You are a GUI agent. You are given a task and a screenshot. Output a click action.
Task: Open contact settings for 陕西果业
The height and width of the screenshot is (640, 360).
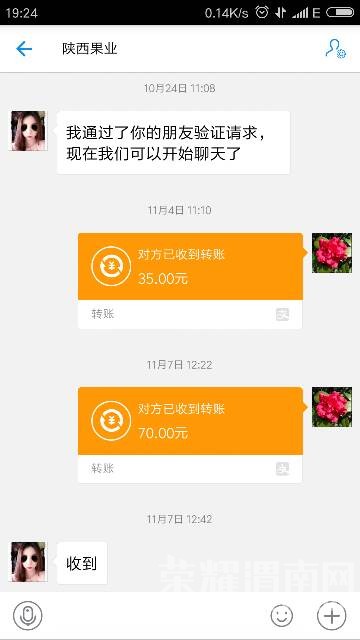pyautogui.click(x=336, y=49)
